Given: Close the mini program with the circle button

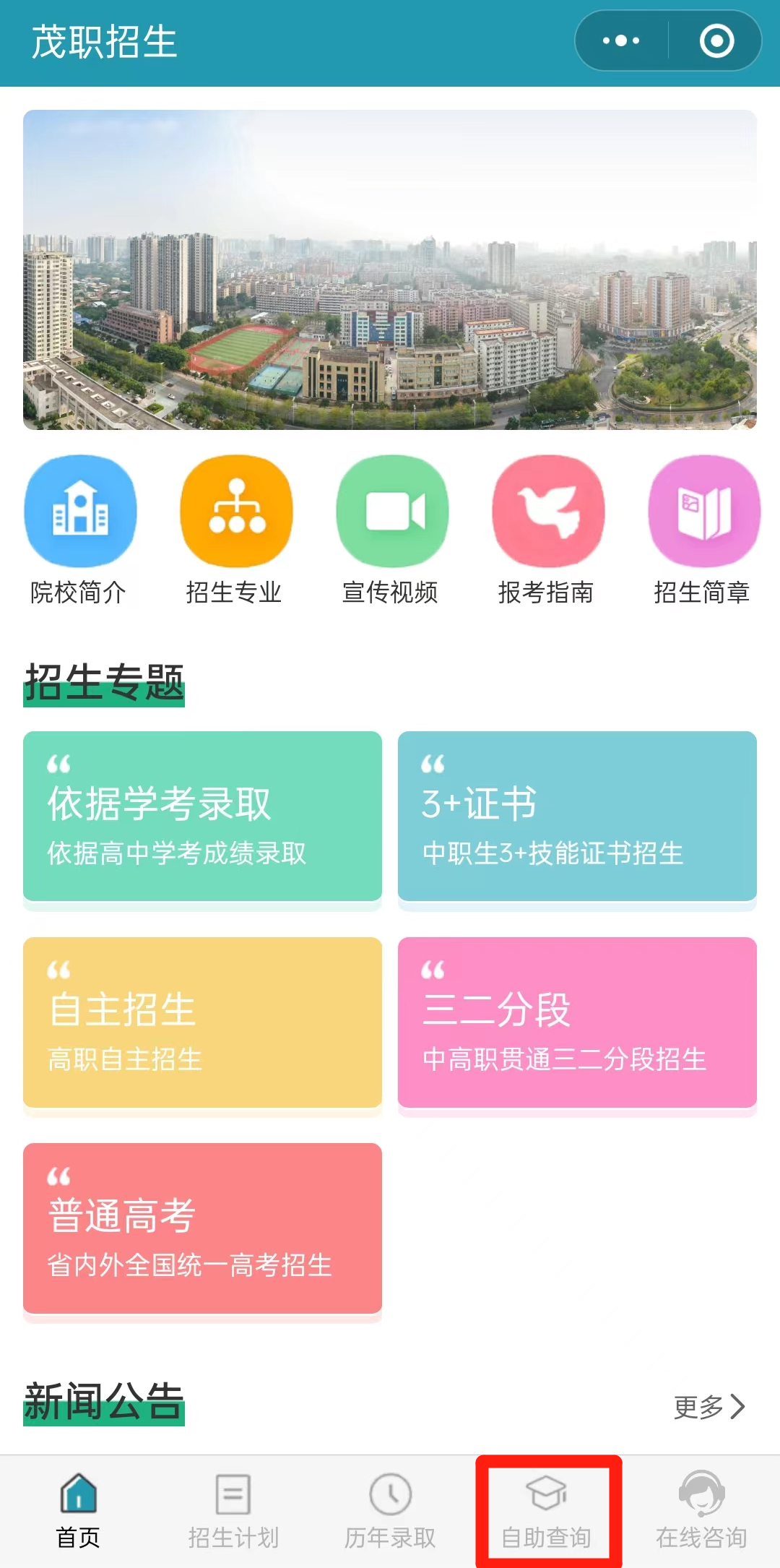Looking at the screenshot, I should click(716, 41).
